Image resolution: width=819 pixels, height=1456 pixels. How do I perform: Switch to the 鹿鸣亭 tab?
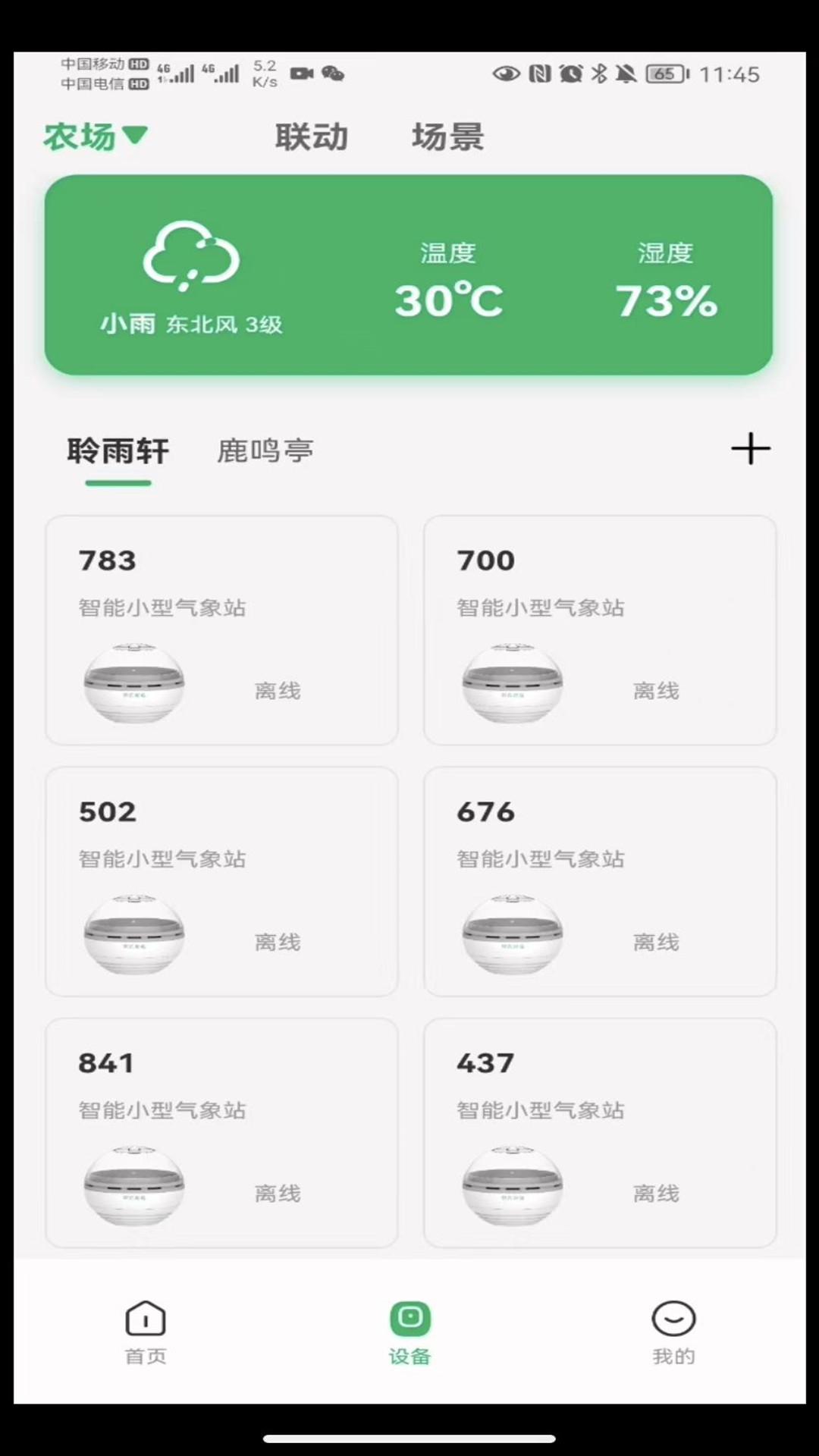point(263,449)
